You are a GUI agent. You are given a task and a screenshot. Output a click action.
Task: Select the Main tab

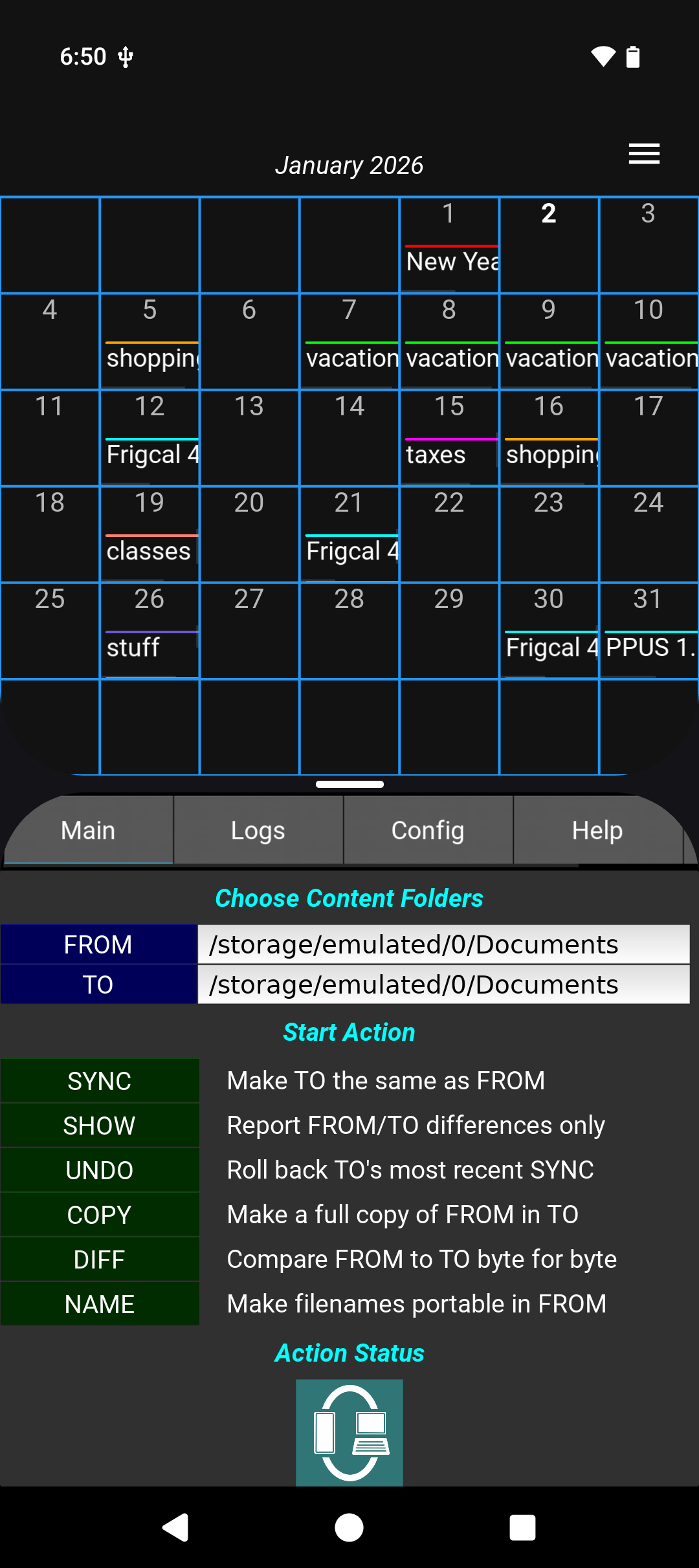(88, 831)
